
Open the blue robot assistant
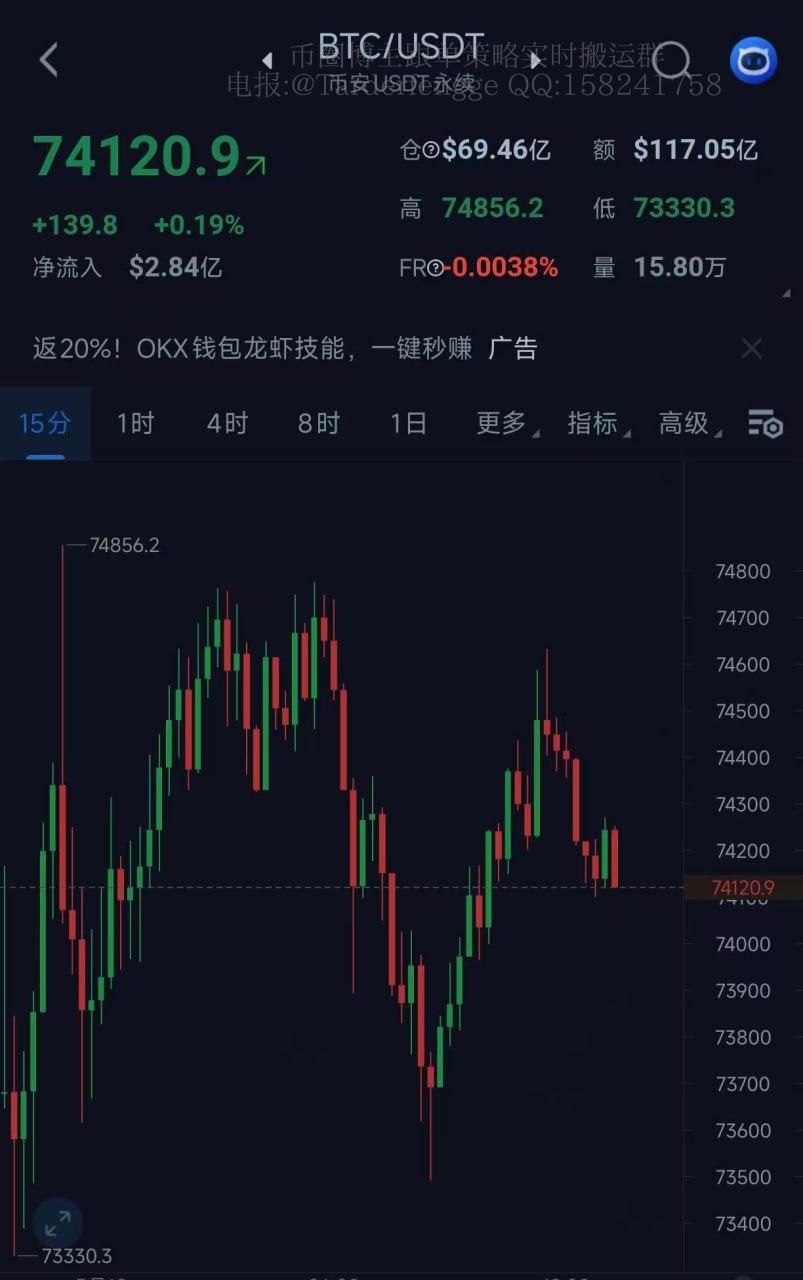point(752,61)
